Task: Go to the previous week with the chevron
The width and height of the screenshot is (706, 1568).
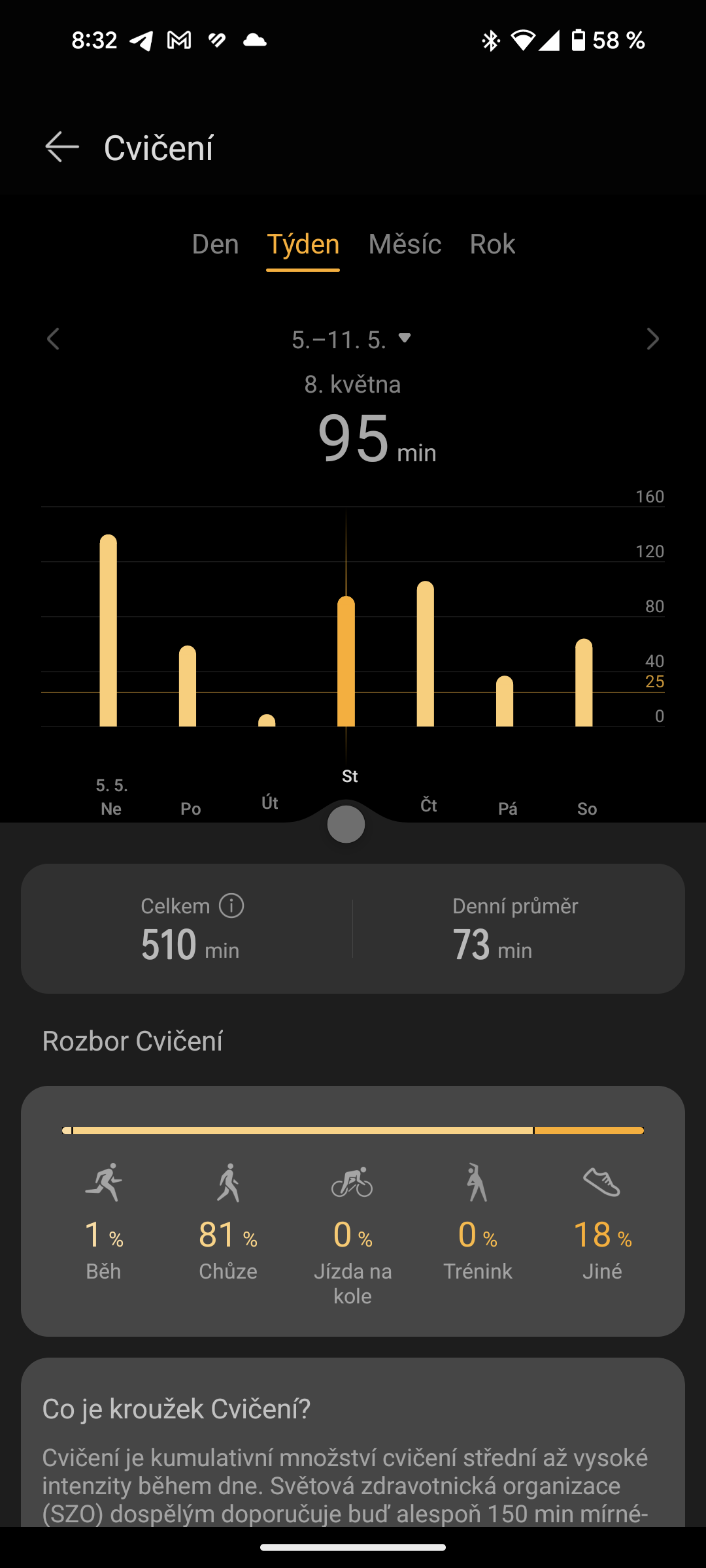Action: click(54, 340)
